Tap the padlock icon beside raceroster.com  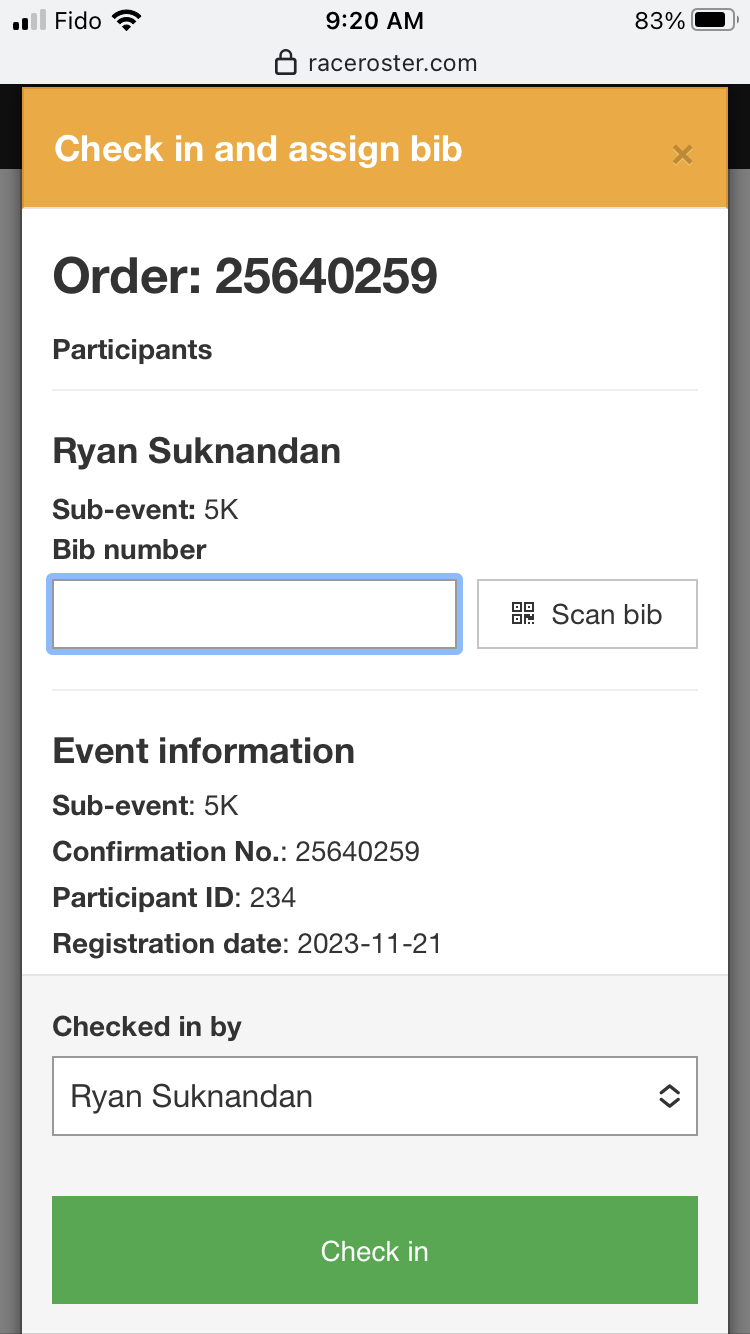coord(286,61)
